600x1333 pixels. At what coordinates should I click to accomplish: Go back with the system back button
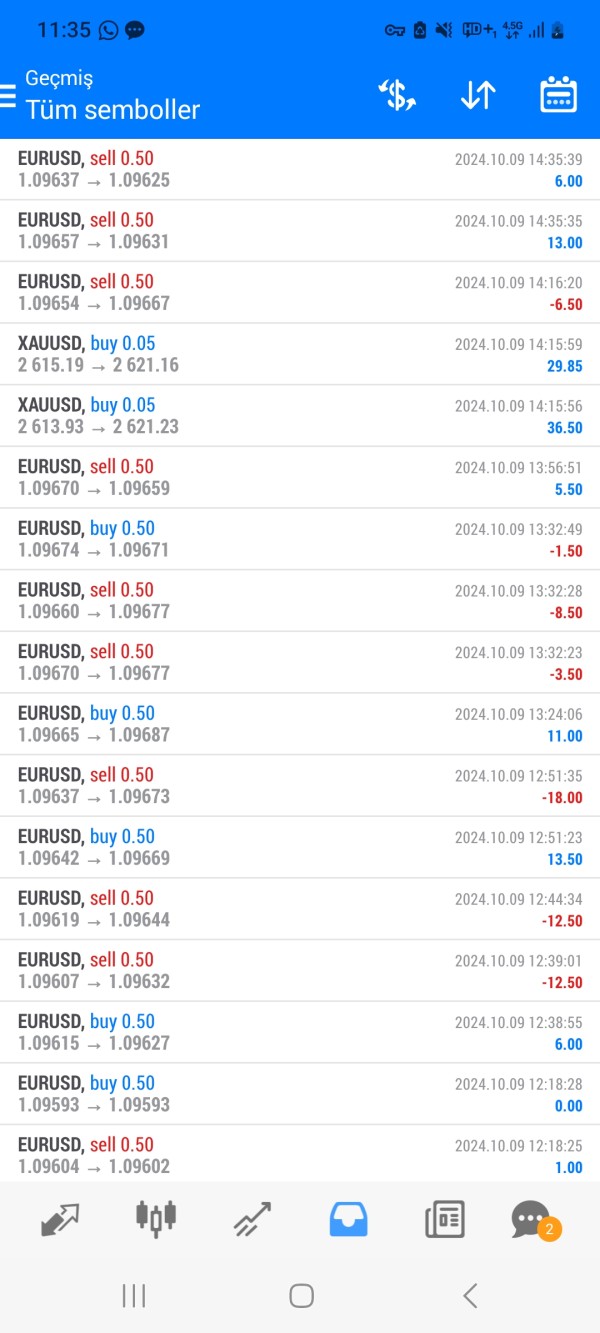pos(470,1296)
